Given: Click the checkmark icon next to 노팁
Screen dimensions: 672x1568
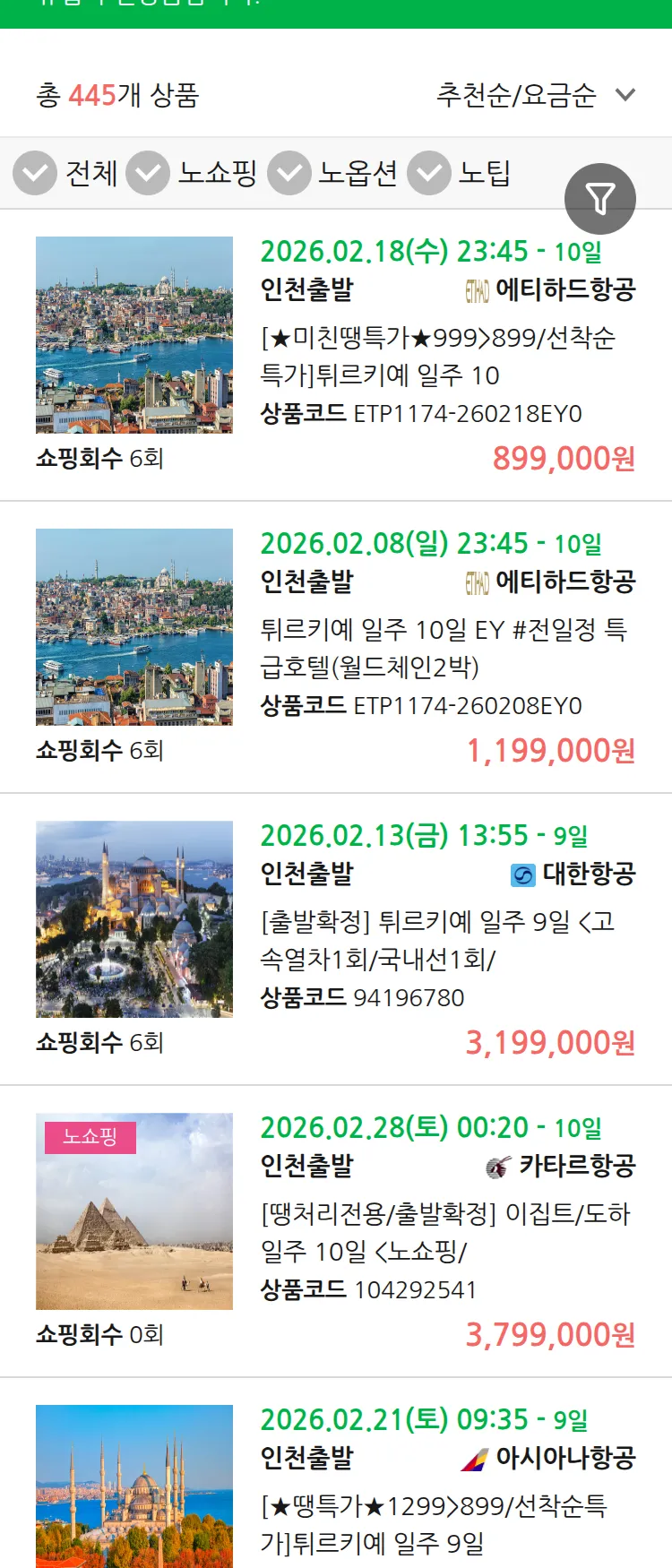Looking at the screenshot, I should tap(429, 173).
